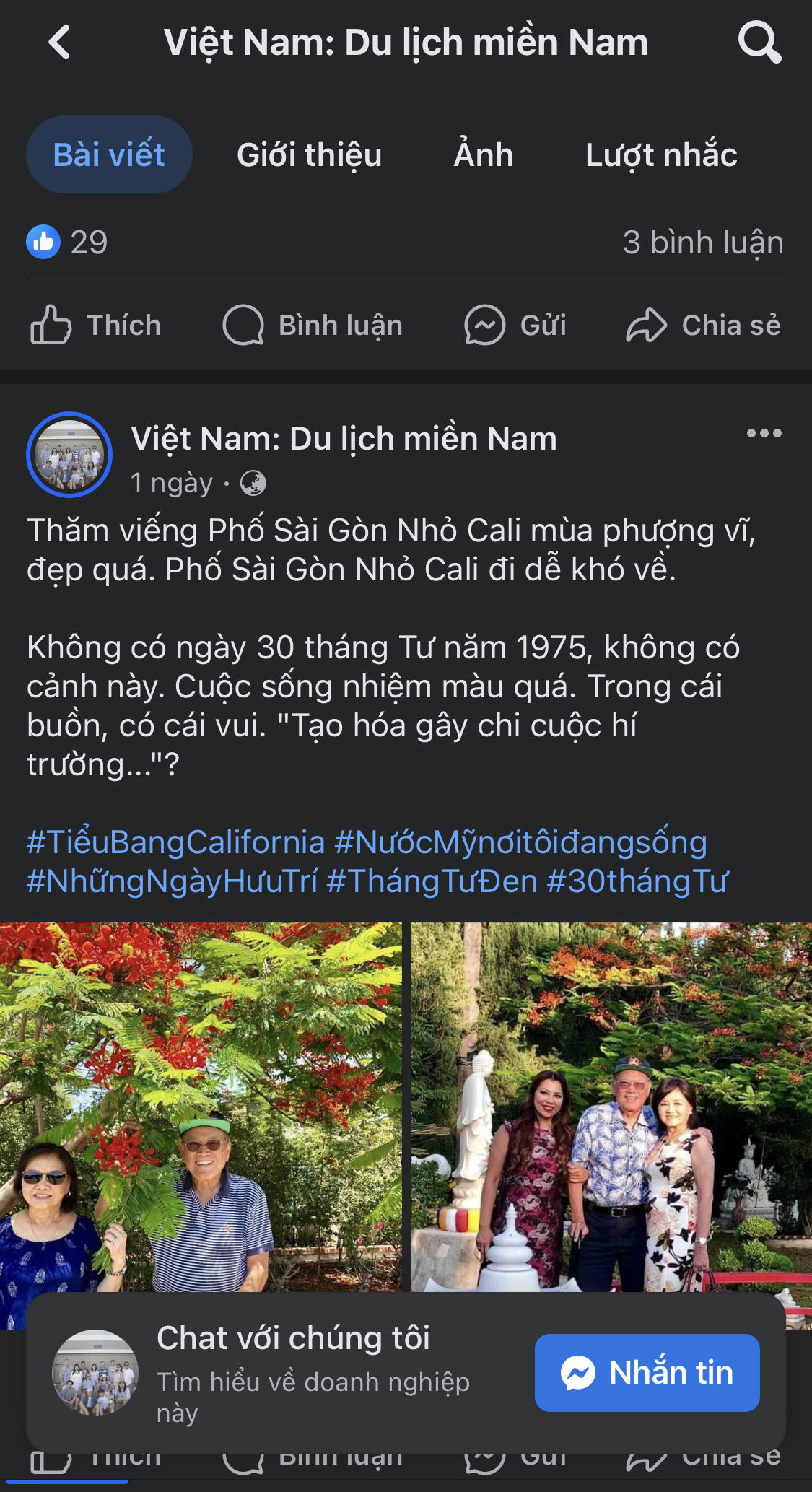This screenshot has width=812, height=1492.
Task: Tap Bình luận to comment
Action: (313, 326)
